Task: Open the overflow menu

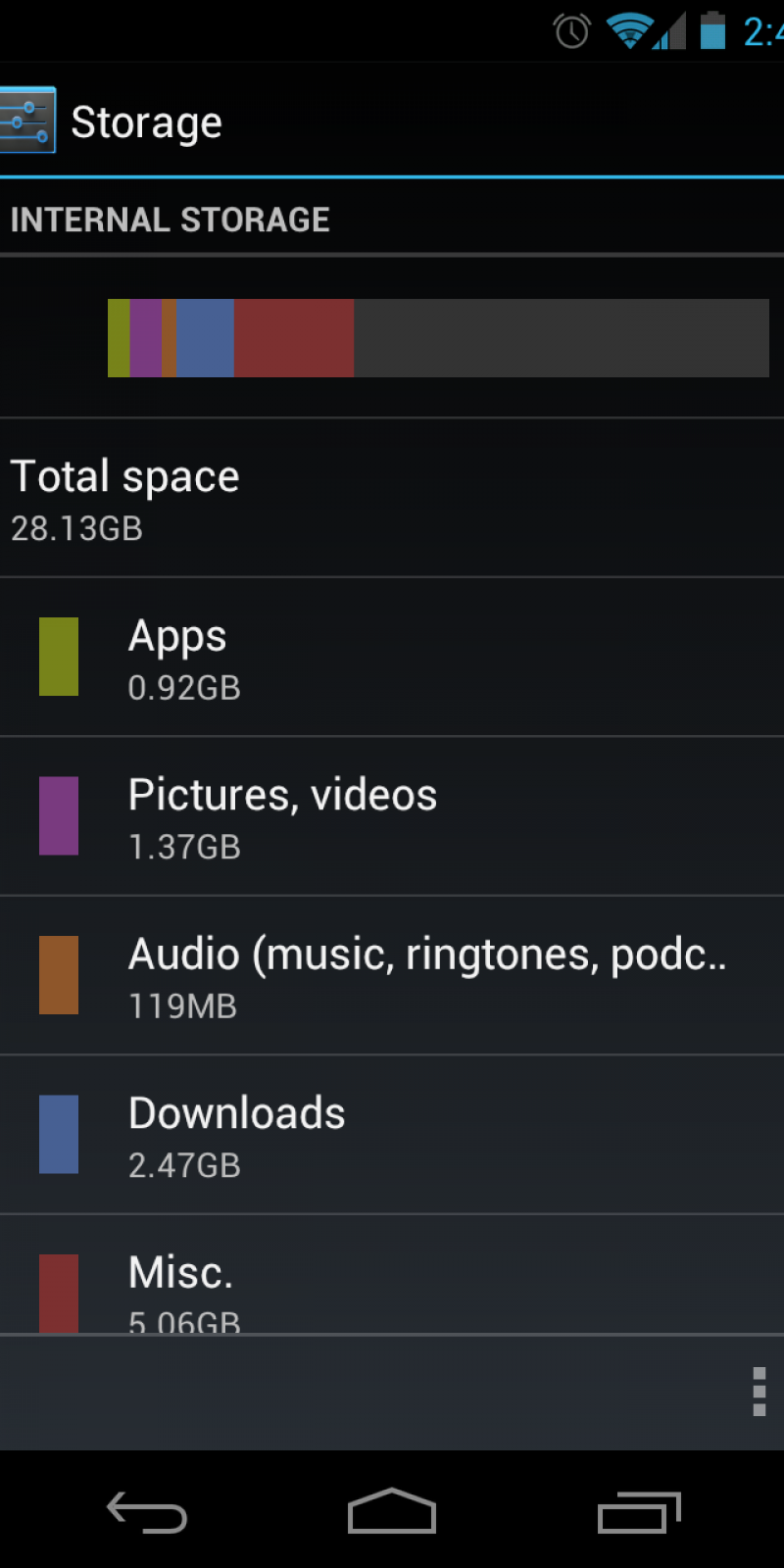Action: (759, 1392)
